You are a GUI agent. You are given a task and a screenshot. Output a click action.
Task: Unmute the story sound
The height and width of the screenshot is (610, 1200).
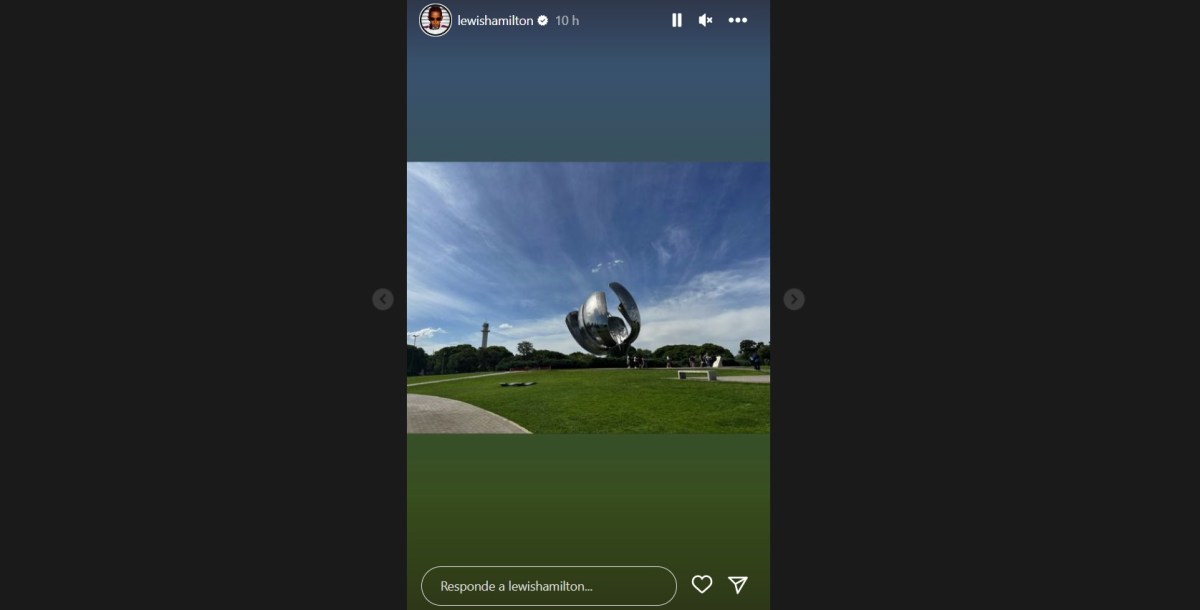(705, 20)
